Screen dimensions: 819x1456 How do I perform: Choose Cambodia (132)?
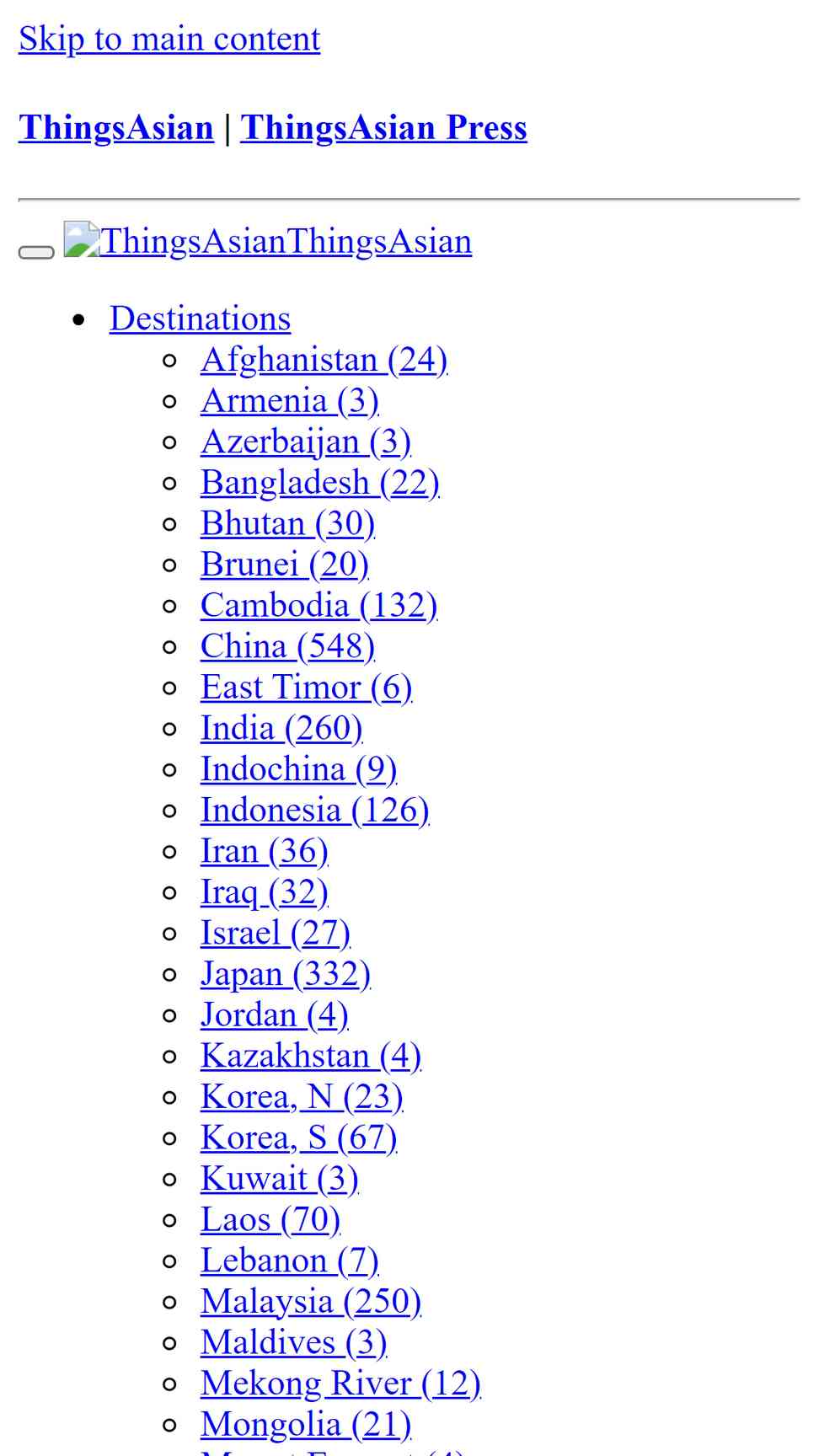(x=318, y=605)
